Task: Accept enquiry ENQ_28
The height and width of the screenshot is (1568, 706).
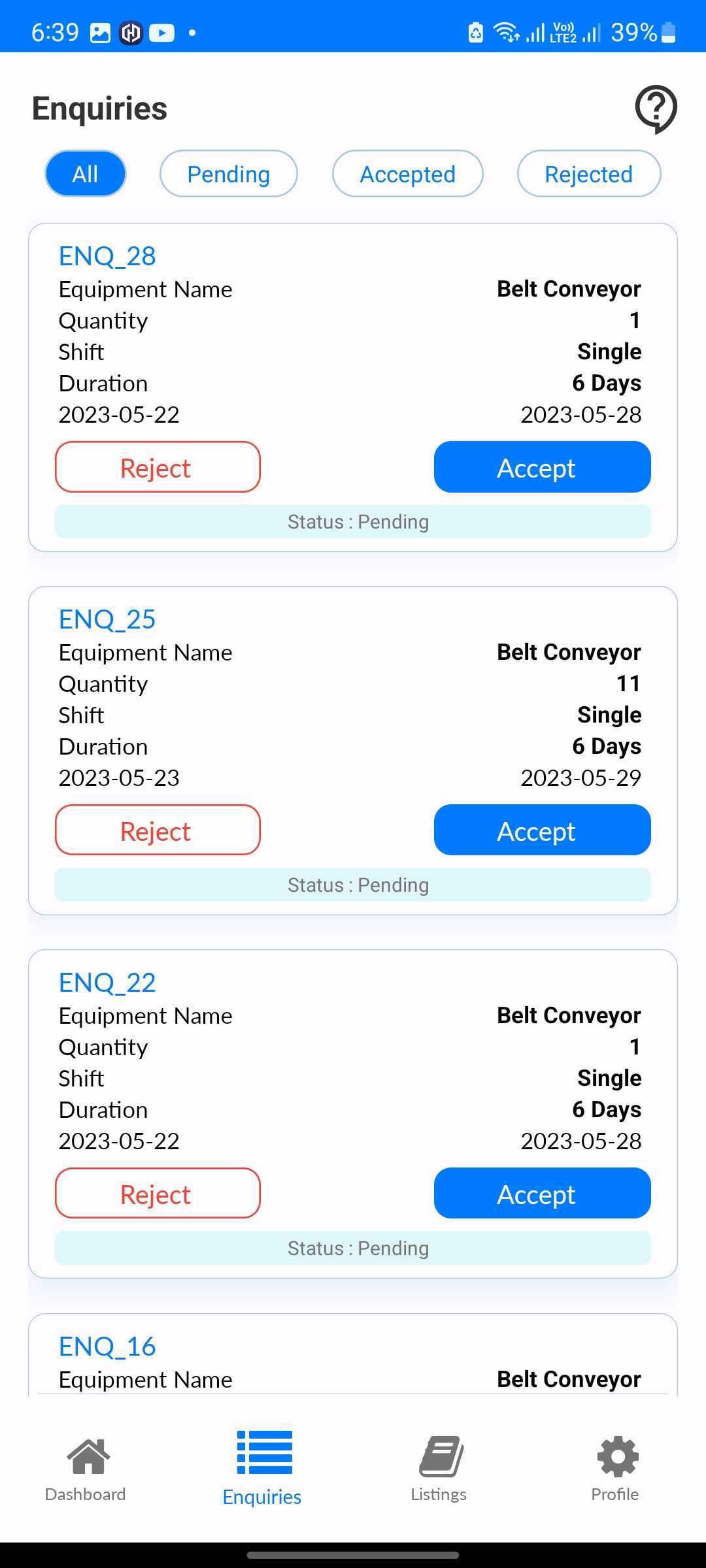Action: (543, 467)
